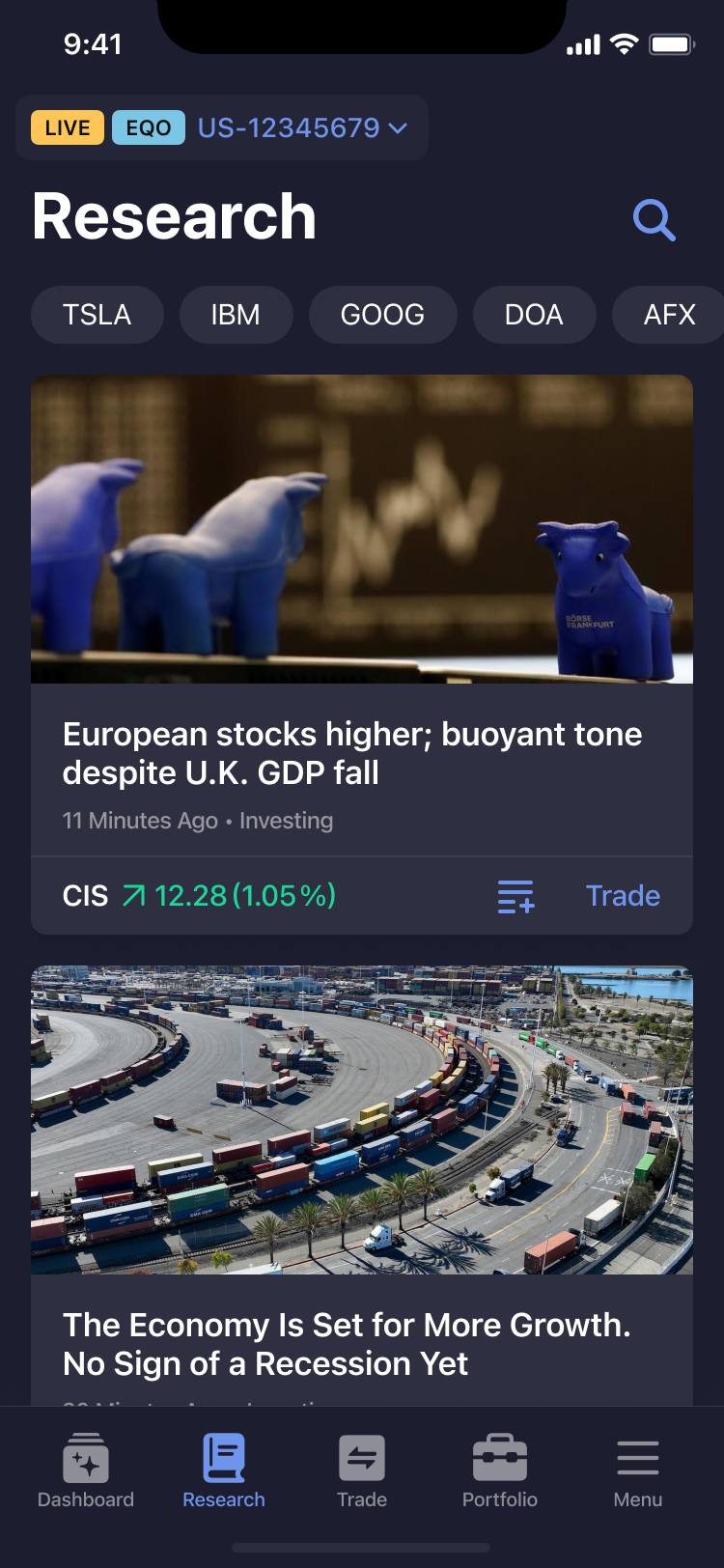724x1568 pixels.
Task: Open the Menu tab
Action: [638, 1471]
